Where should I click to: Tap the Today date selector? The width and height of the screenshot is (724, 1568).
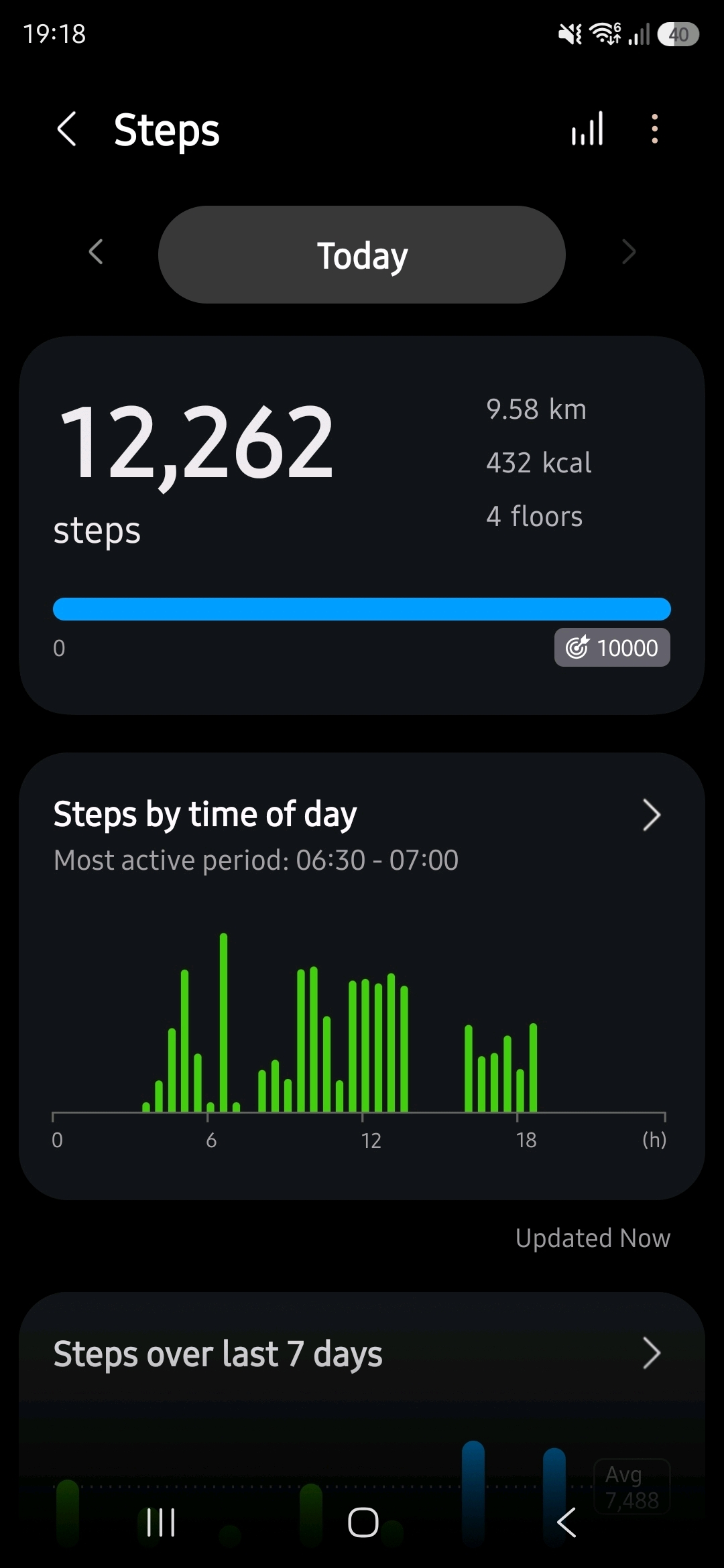[x=362, y=255]
